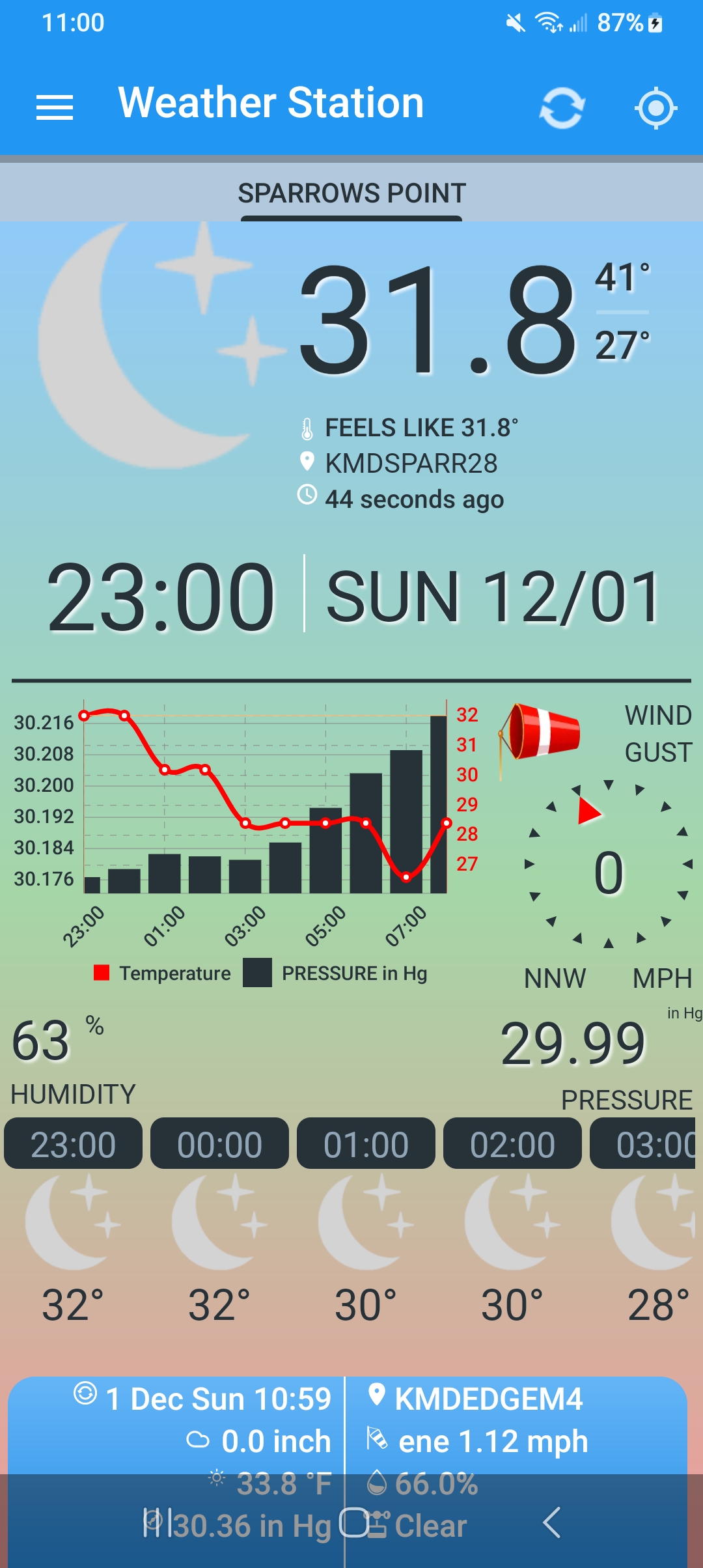The width and height of the screenshot is (703, 1568).
Task: Tap the locate-me target icon
Action: pos(655,107)
